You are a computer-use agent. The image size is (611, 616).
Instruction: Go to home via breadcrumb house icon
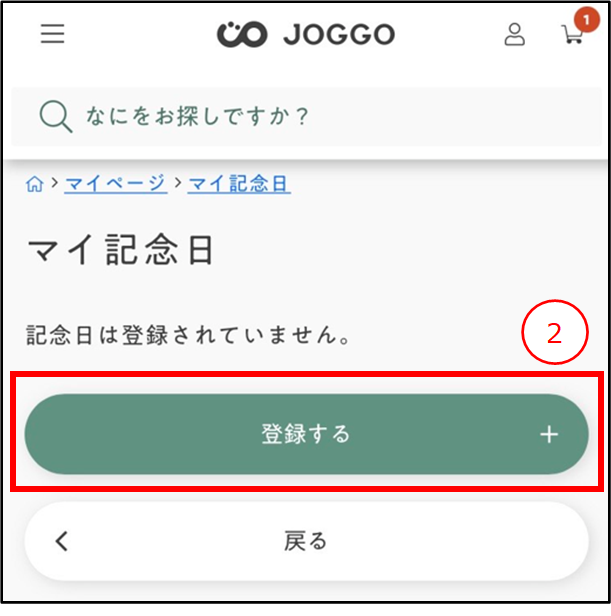35,184
